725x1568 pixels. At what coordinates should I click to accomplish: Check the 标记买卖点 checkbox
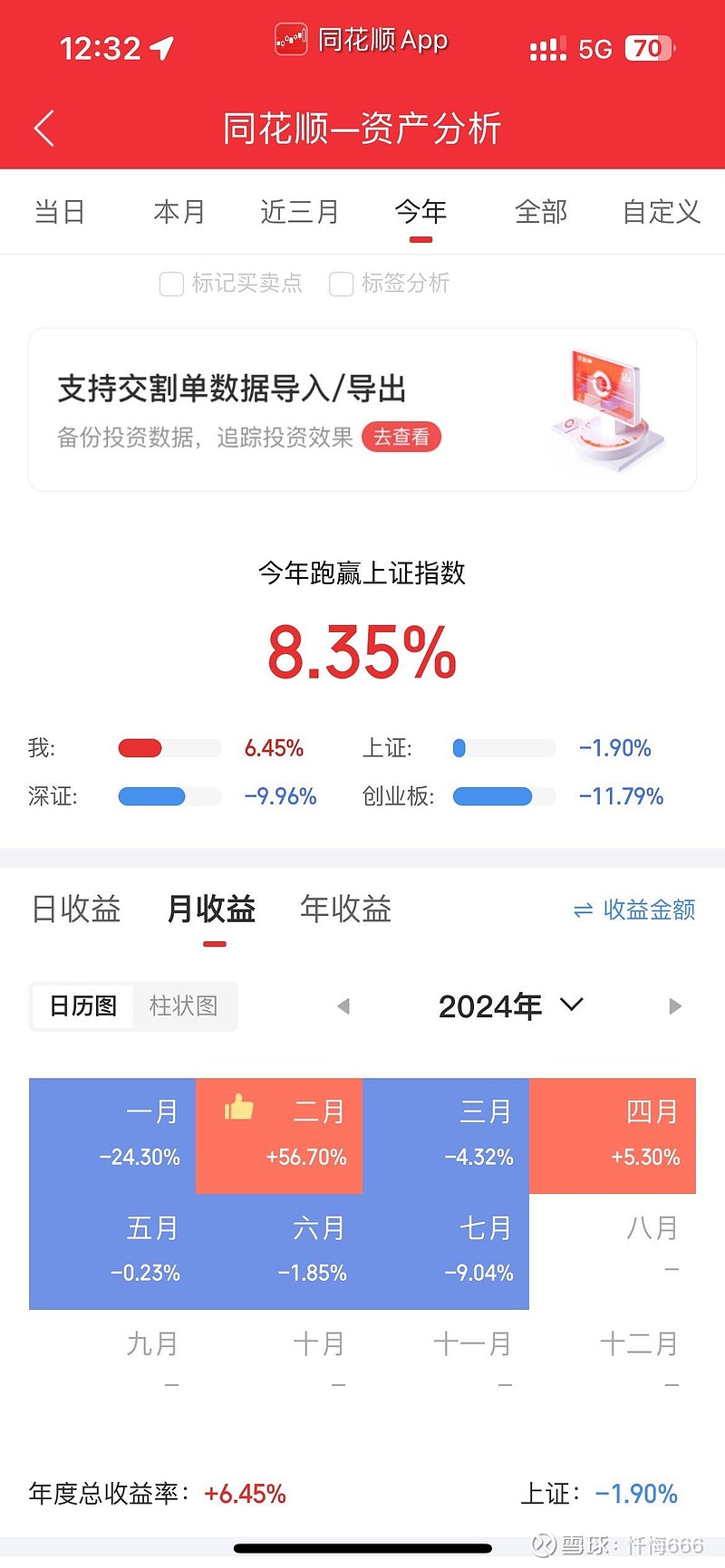(x=171, y=284)
